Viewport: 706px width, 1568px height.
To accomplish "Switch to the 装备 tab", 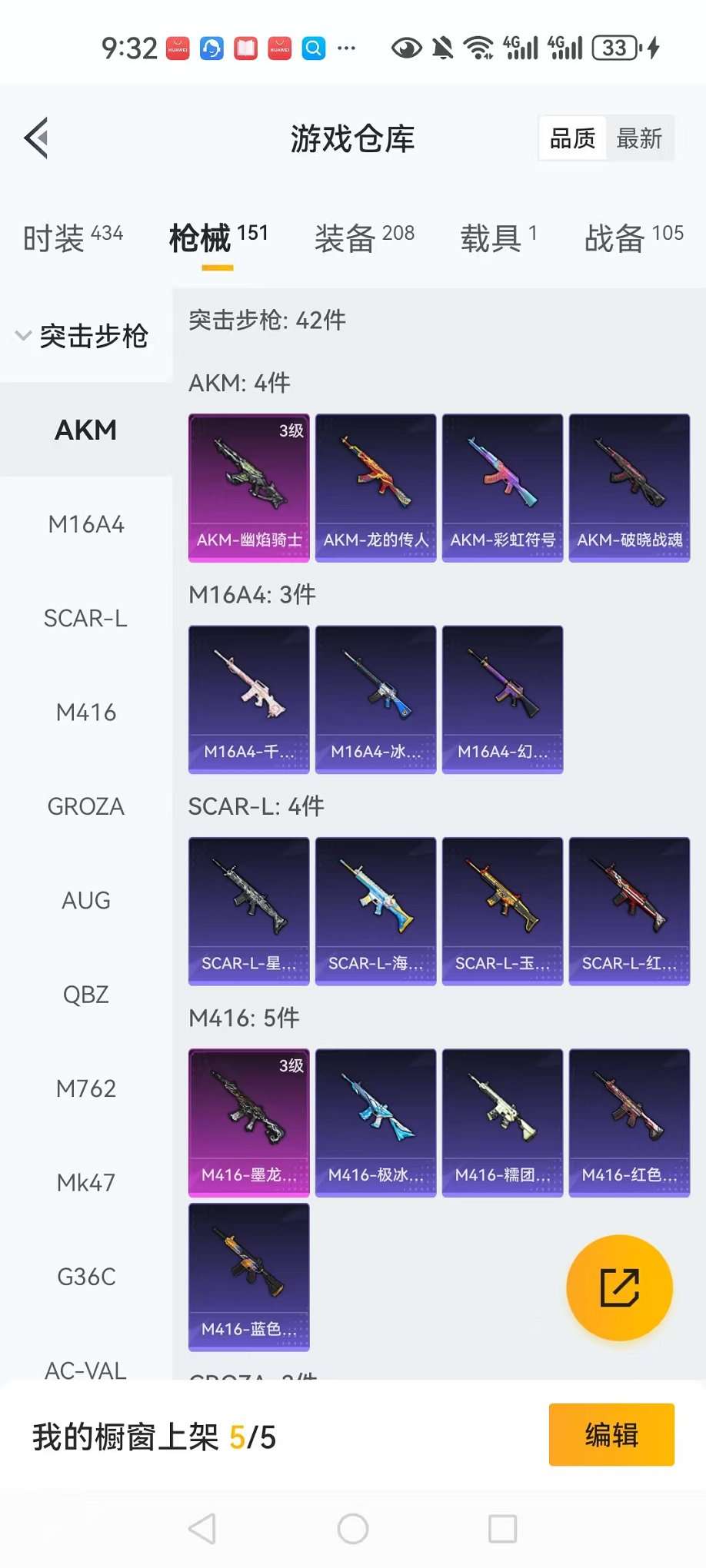I will point(364,238).
